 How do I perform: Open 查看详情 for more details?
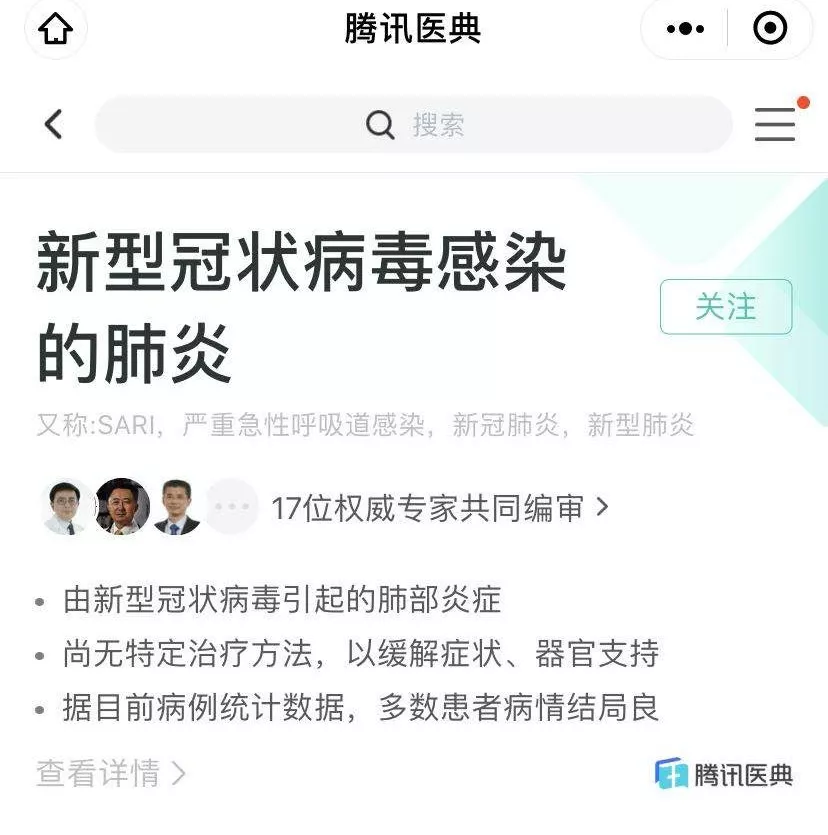(111, 773)
